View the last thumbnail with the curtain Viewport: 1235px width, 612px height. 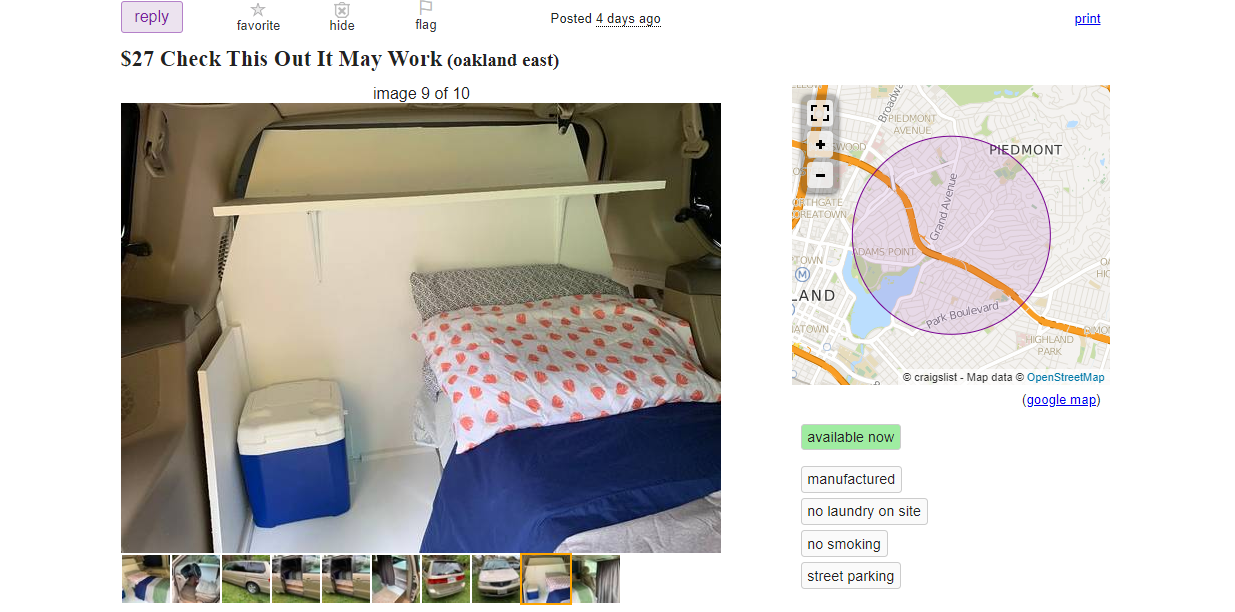[596, 579]
